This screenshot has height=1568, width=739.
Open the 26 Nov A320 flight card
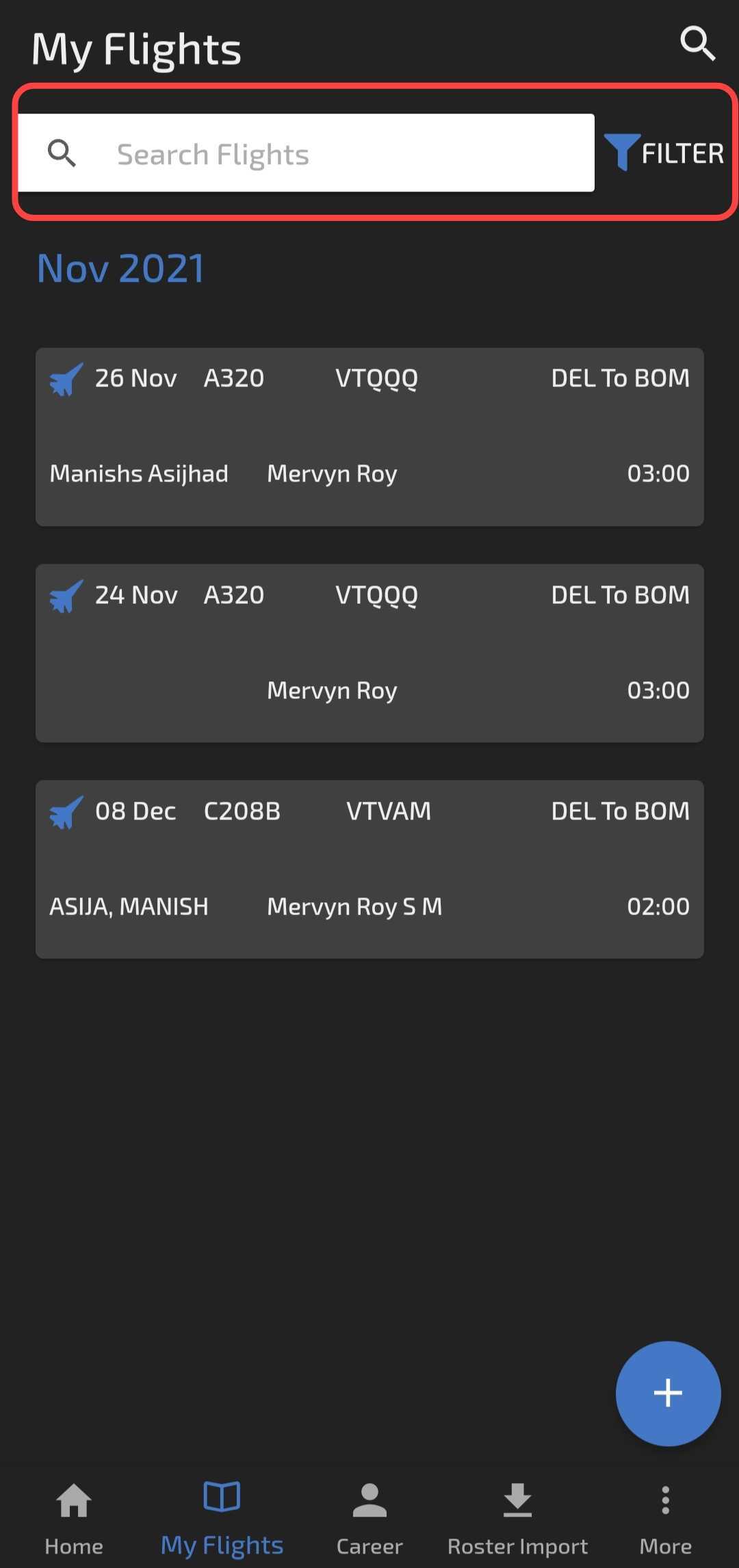pyautogui.click(x=369, y=437)
